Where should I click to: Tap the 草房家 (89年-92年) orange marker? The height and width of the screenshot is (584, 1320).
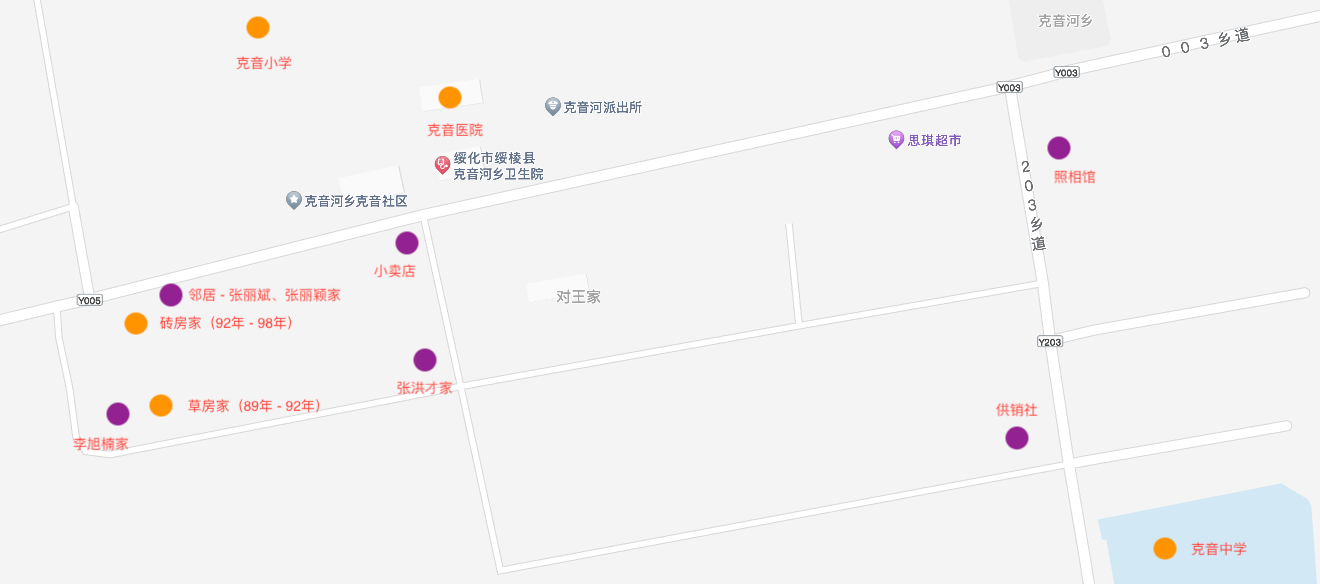pyautogui.click(x=161, y=405)
